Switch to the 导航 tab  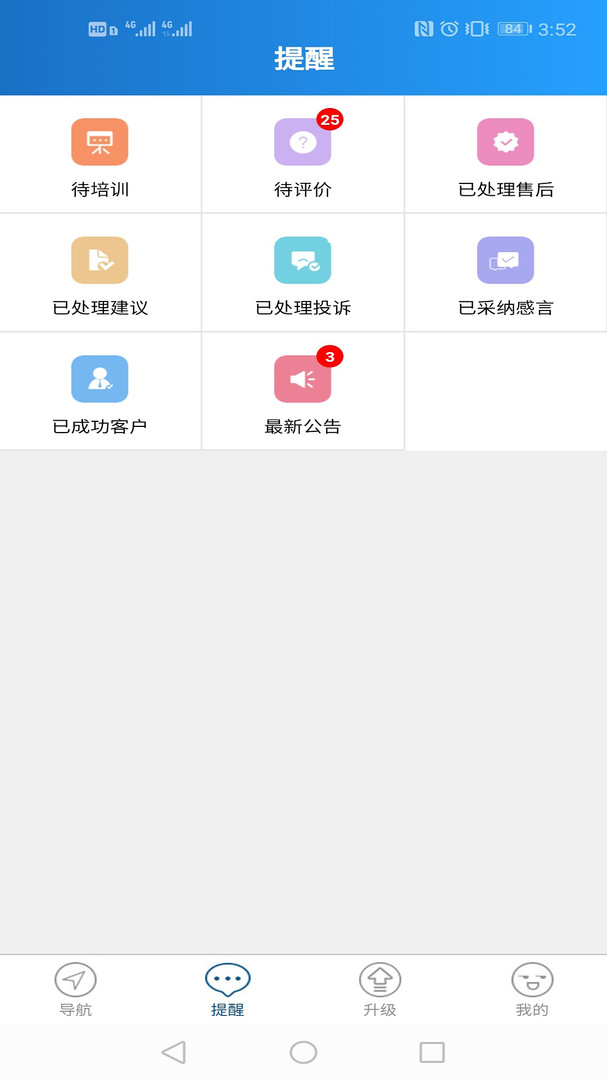(x=75, y=989)
